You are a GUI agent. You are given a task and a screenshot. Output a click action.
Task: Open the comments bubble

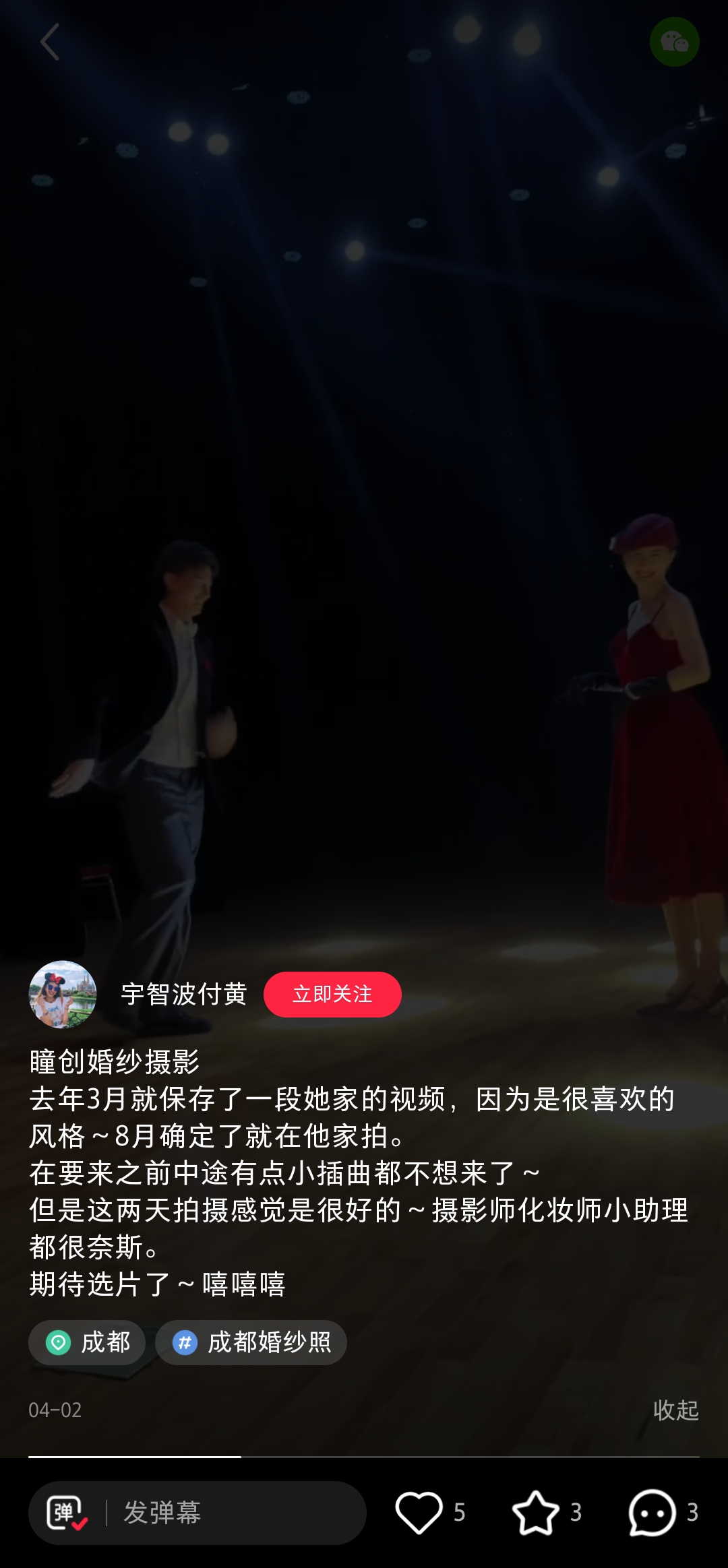coord(652,1512)
